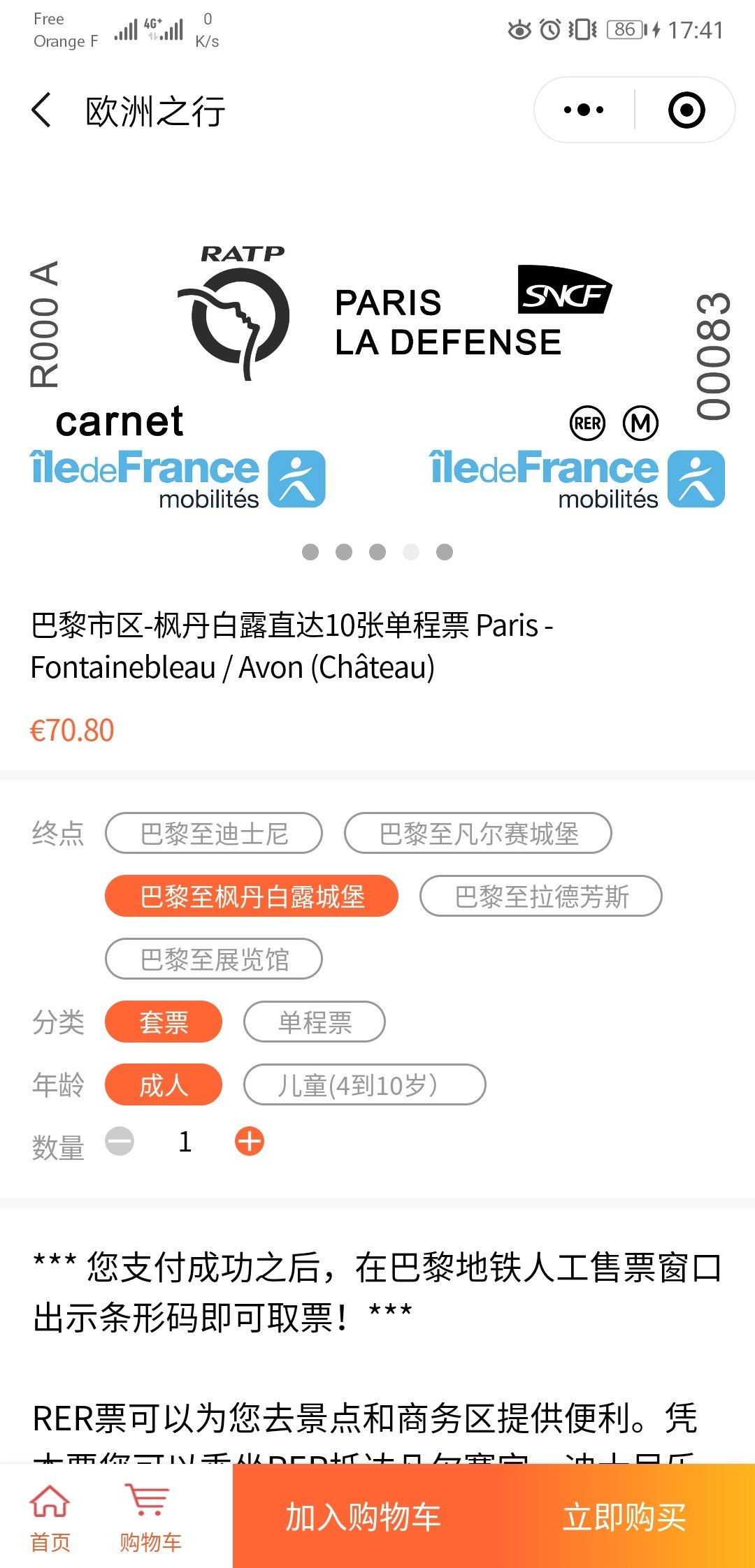Select 成人 age option
Image resolution: width=755 pixels, height=1568 pixels.
click(164, 1084)
